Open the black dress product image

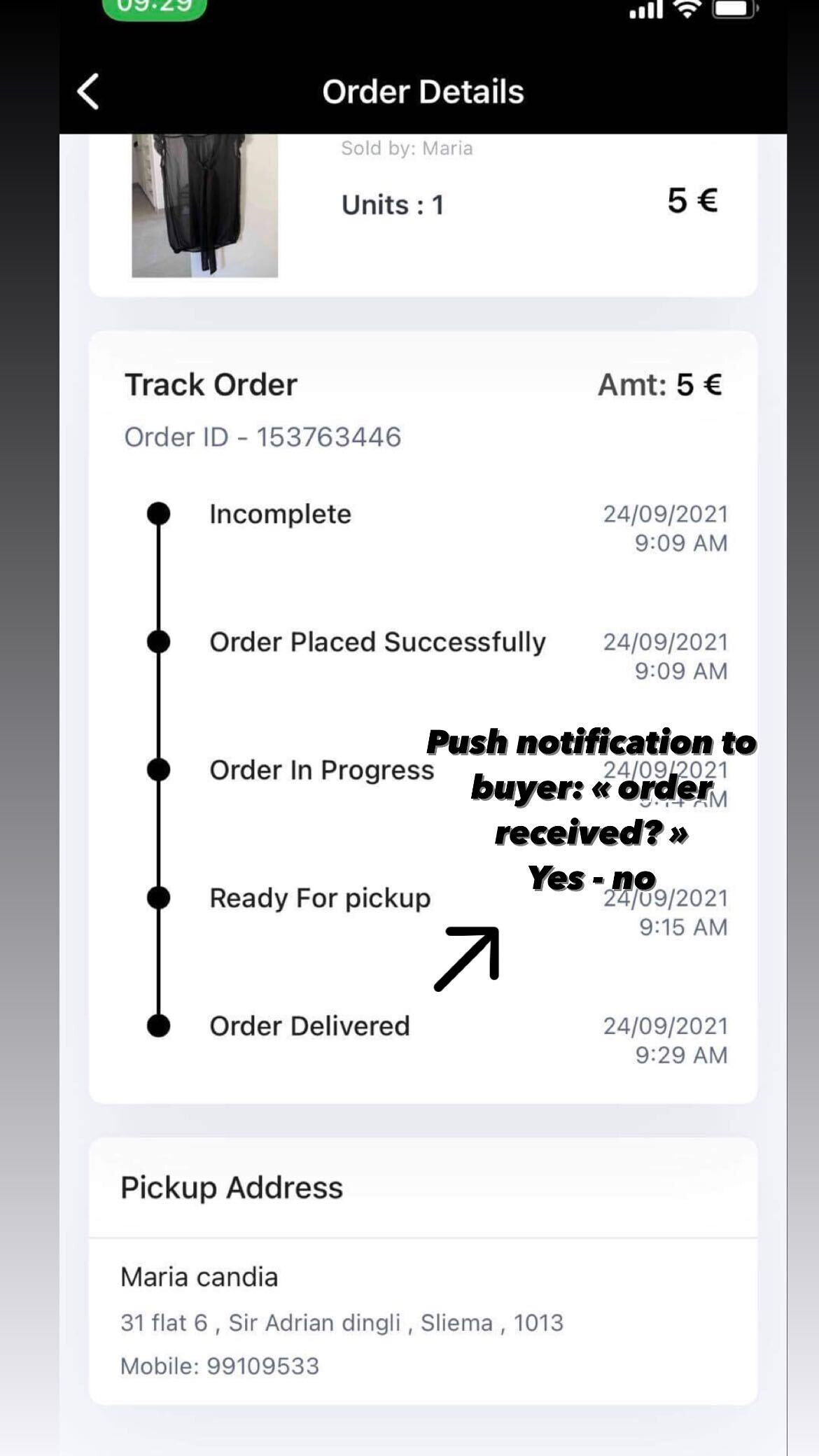tap(204, 205)
